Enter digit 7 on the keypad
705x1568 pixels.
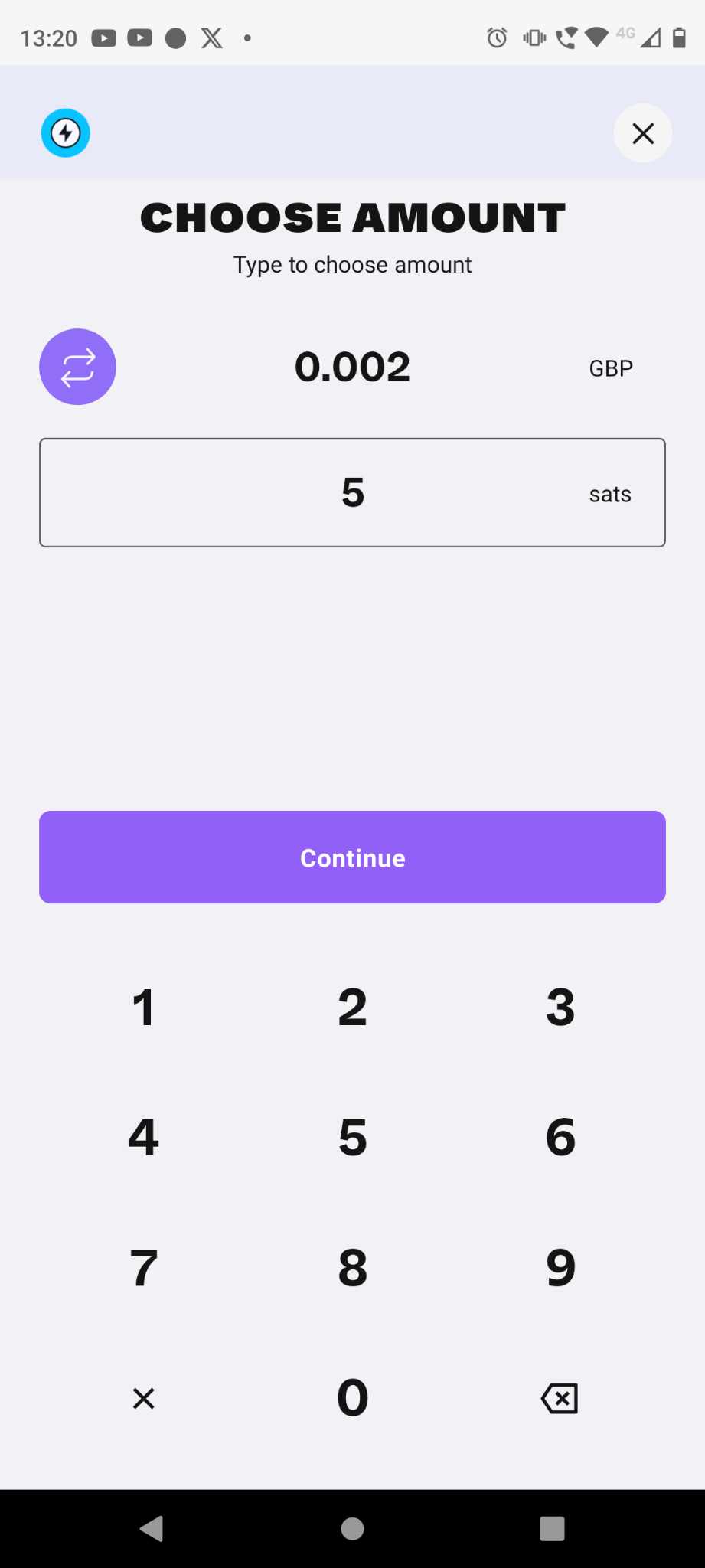tap(143, 1268)
